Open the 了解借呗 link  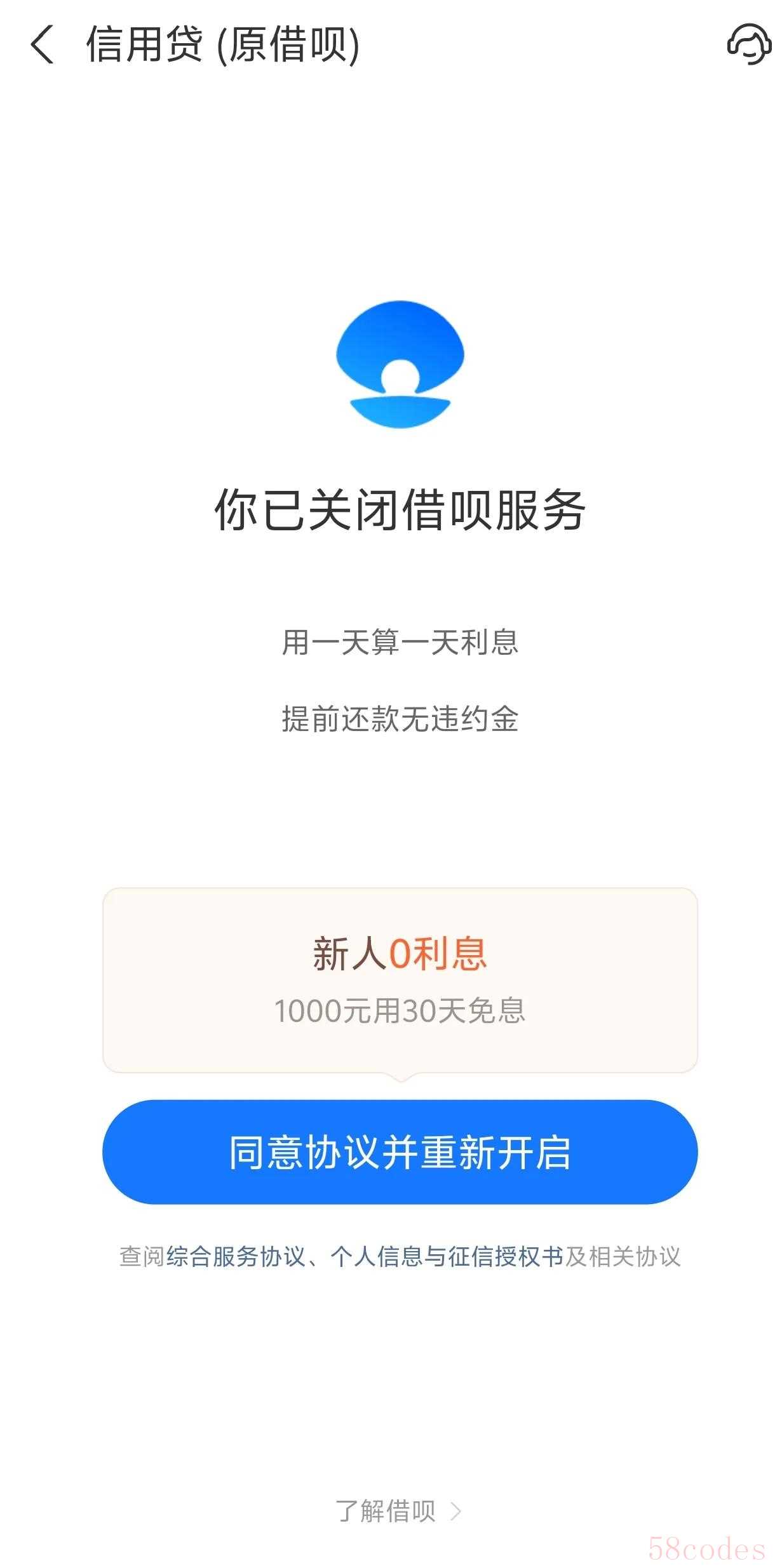tap(398, 1511)
